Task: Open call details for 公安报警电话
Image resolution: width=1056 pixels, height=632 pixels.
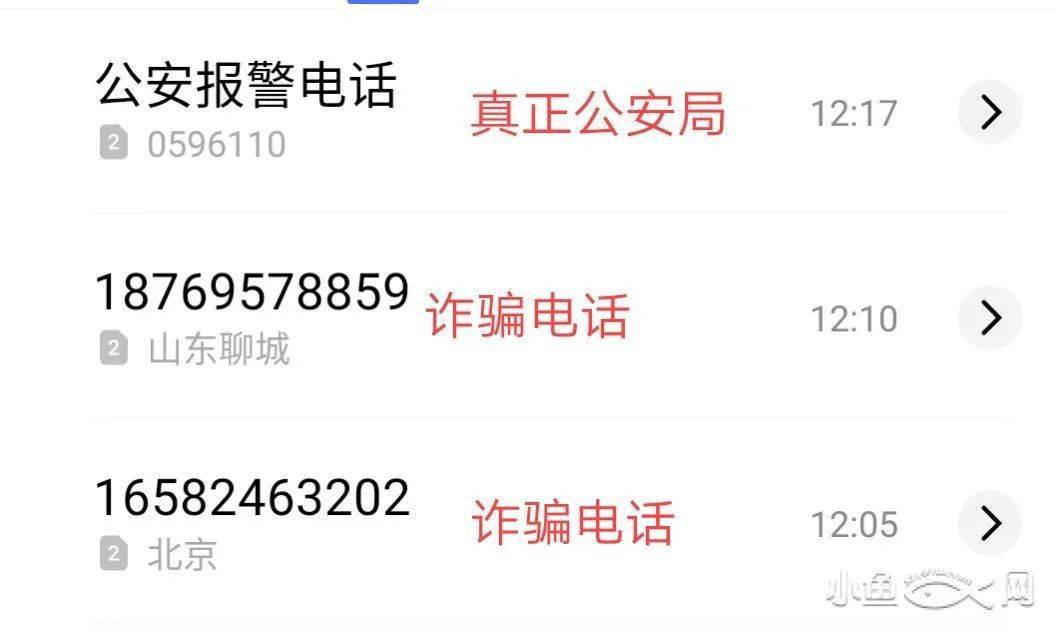Action: [990, 112]
